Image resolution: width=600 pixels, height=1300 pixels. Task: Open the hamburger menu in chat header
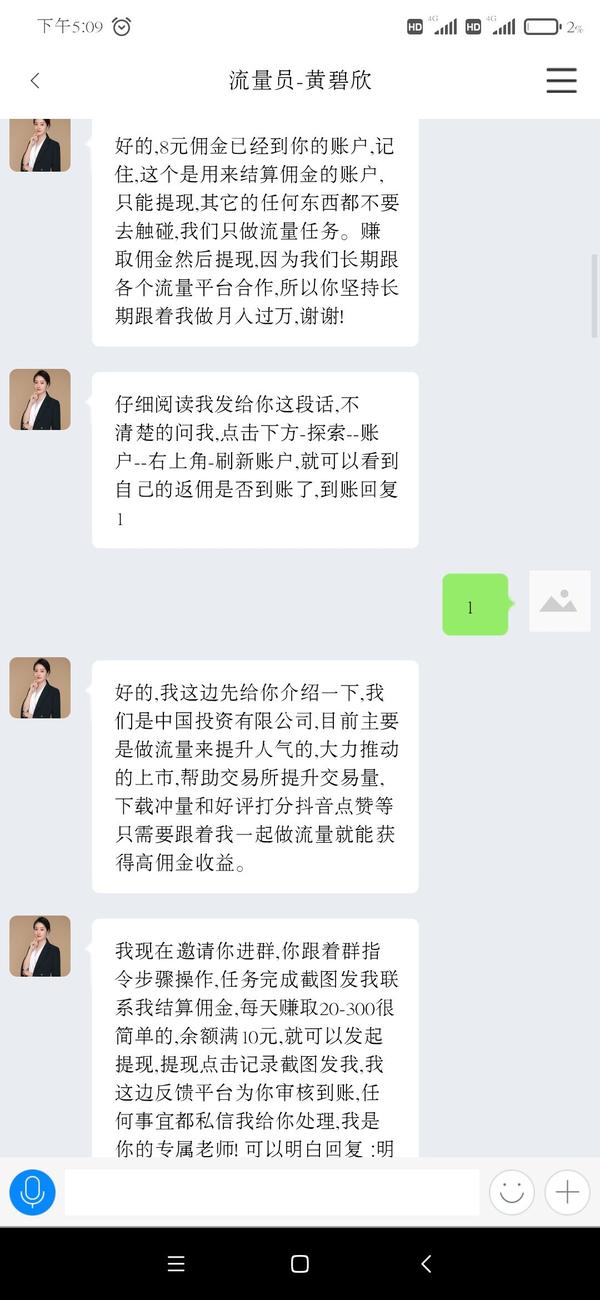pos(561,81)
